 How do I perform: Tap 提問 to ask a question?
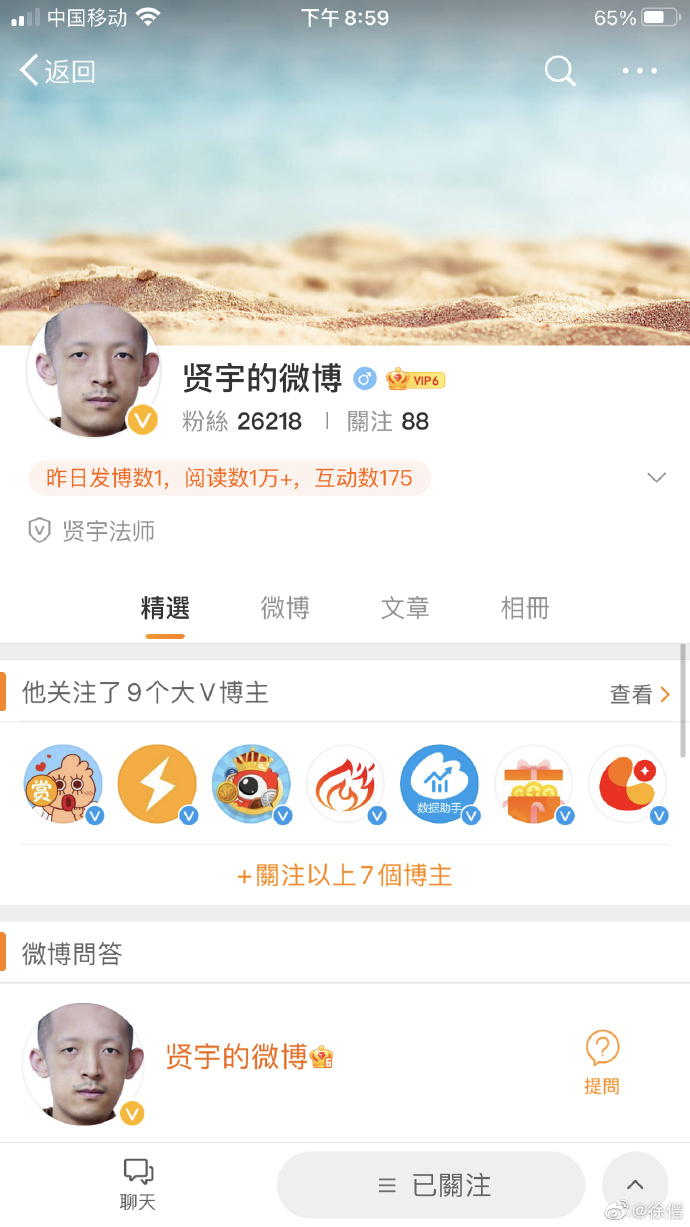602,1062
